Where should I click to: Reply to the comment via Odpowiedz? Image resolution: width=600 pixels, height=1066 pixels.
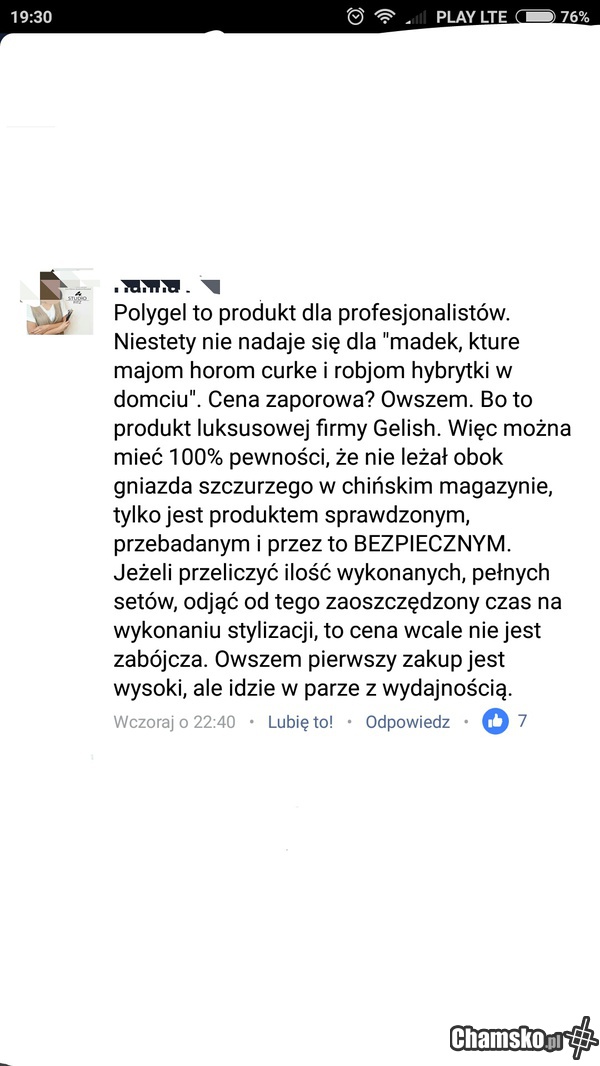point(407,722)
